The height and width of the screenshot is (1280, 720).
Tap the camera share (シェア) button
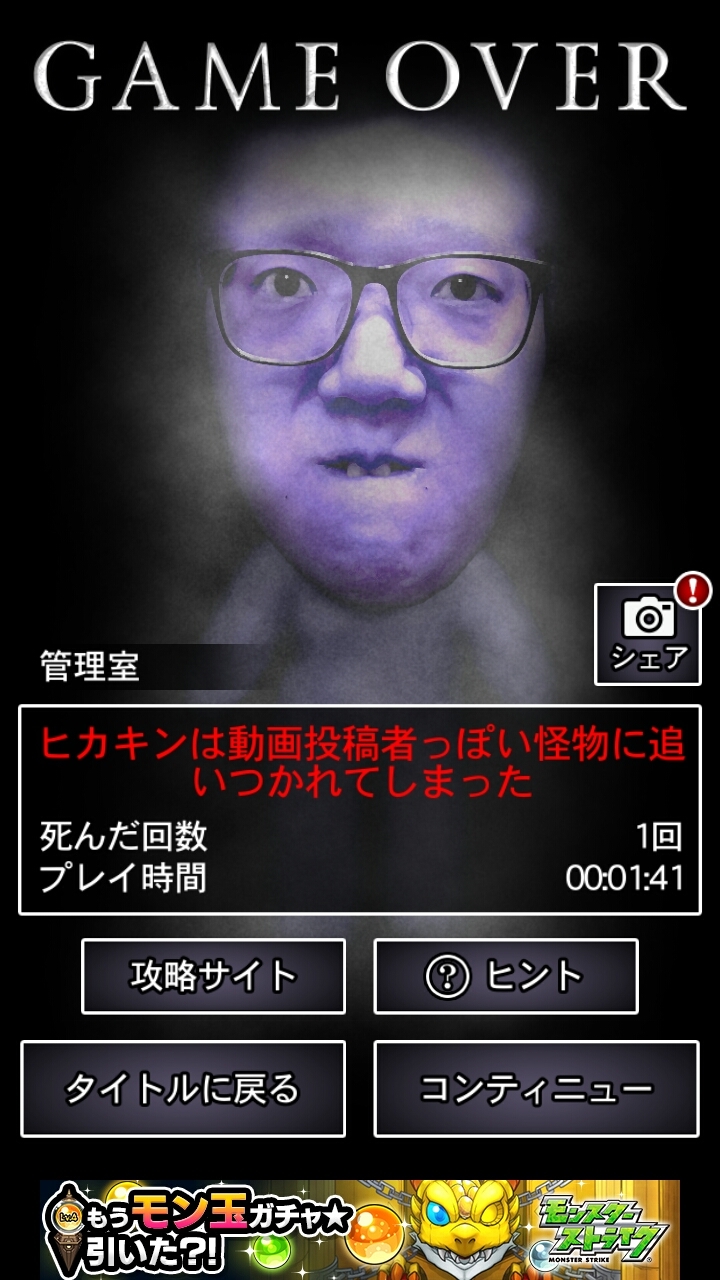(648, 634)
